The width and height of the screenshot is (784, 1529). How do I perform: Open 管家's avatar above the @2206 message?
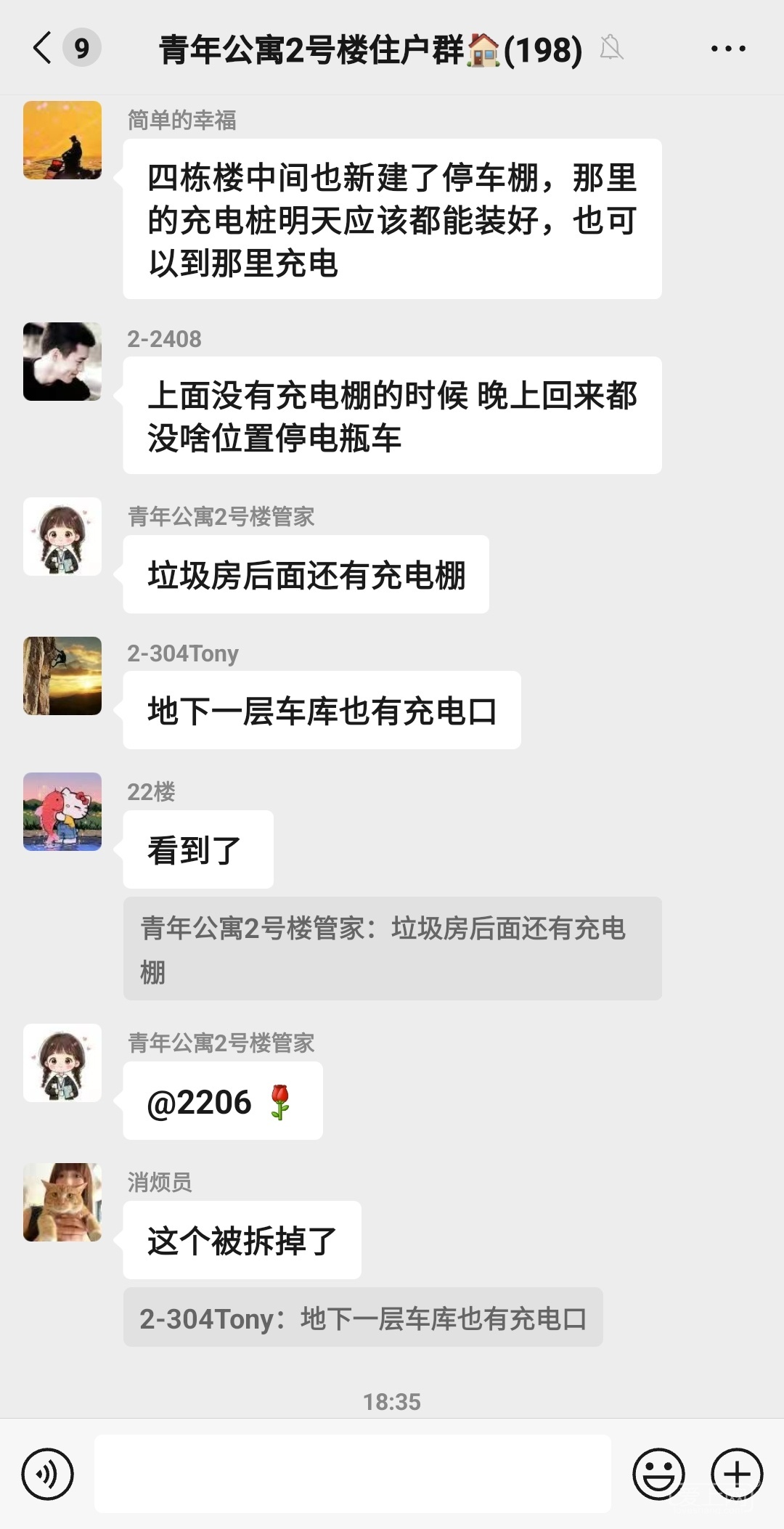[62, 1063]
